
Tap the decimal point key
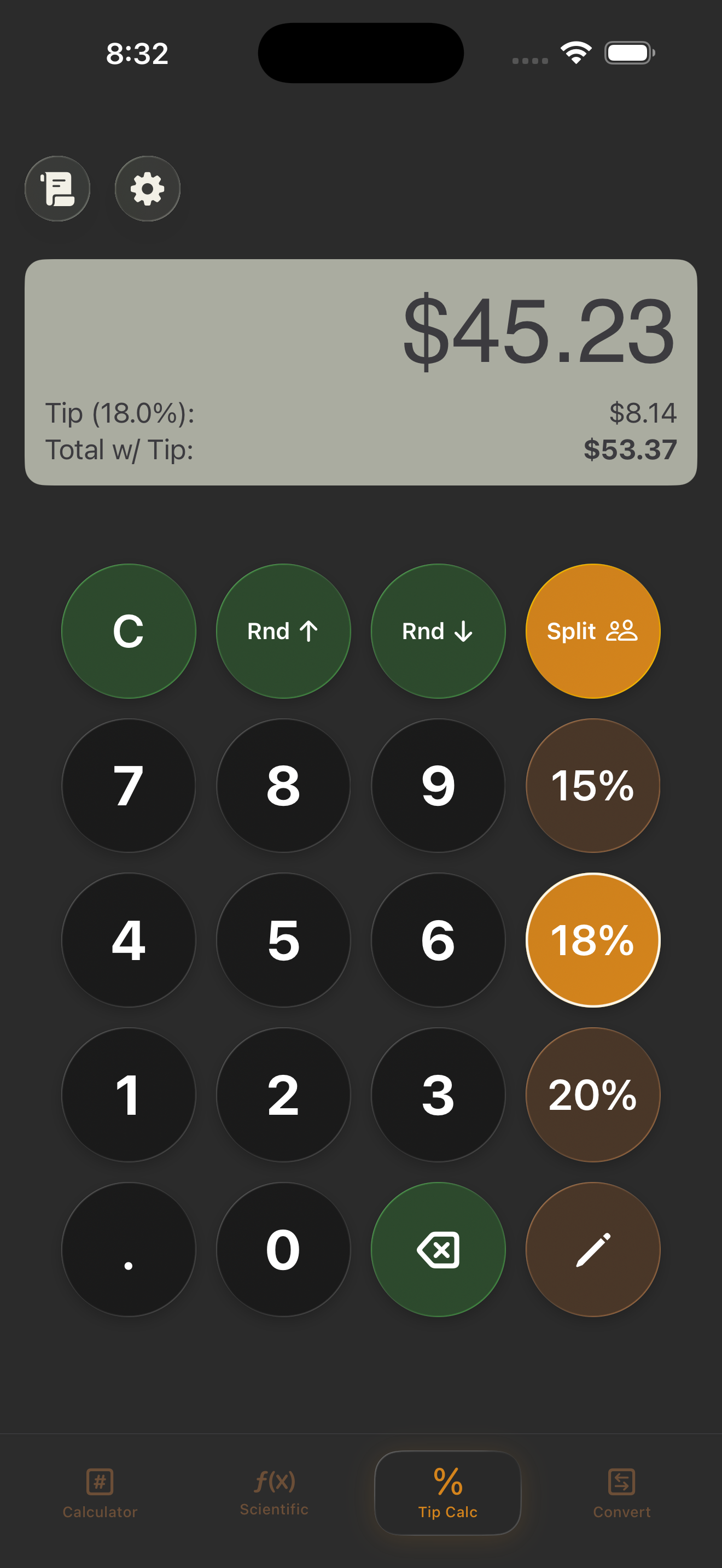[x=128, y=1249]
